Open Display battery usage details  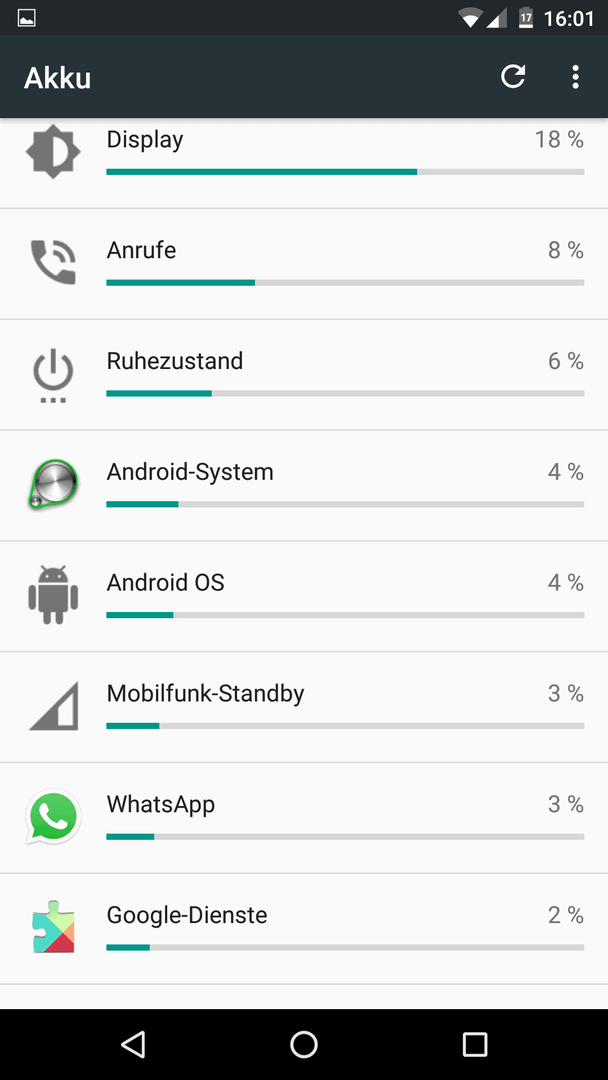304,164
